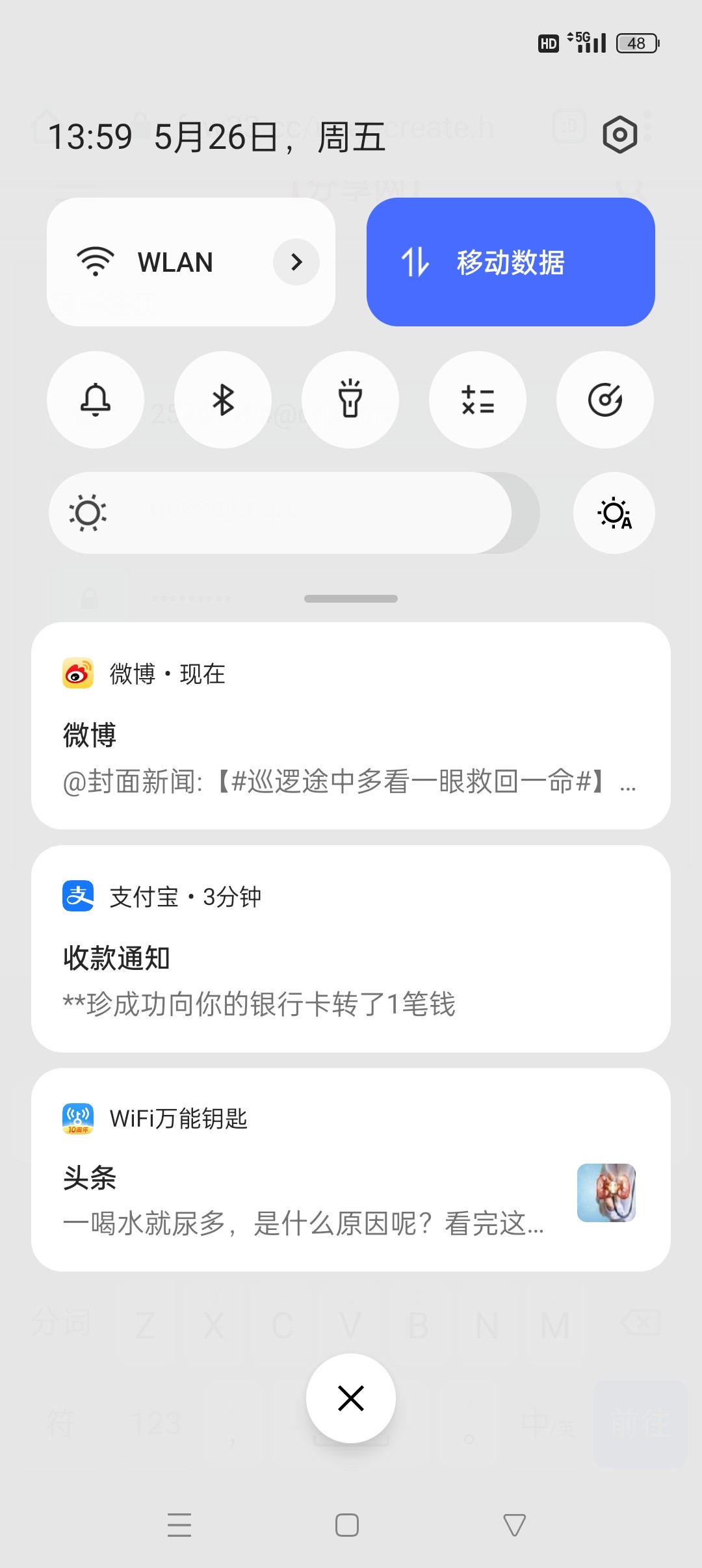
Task: Tap the circular gauge quick tile
Action: [605, 400]
